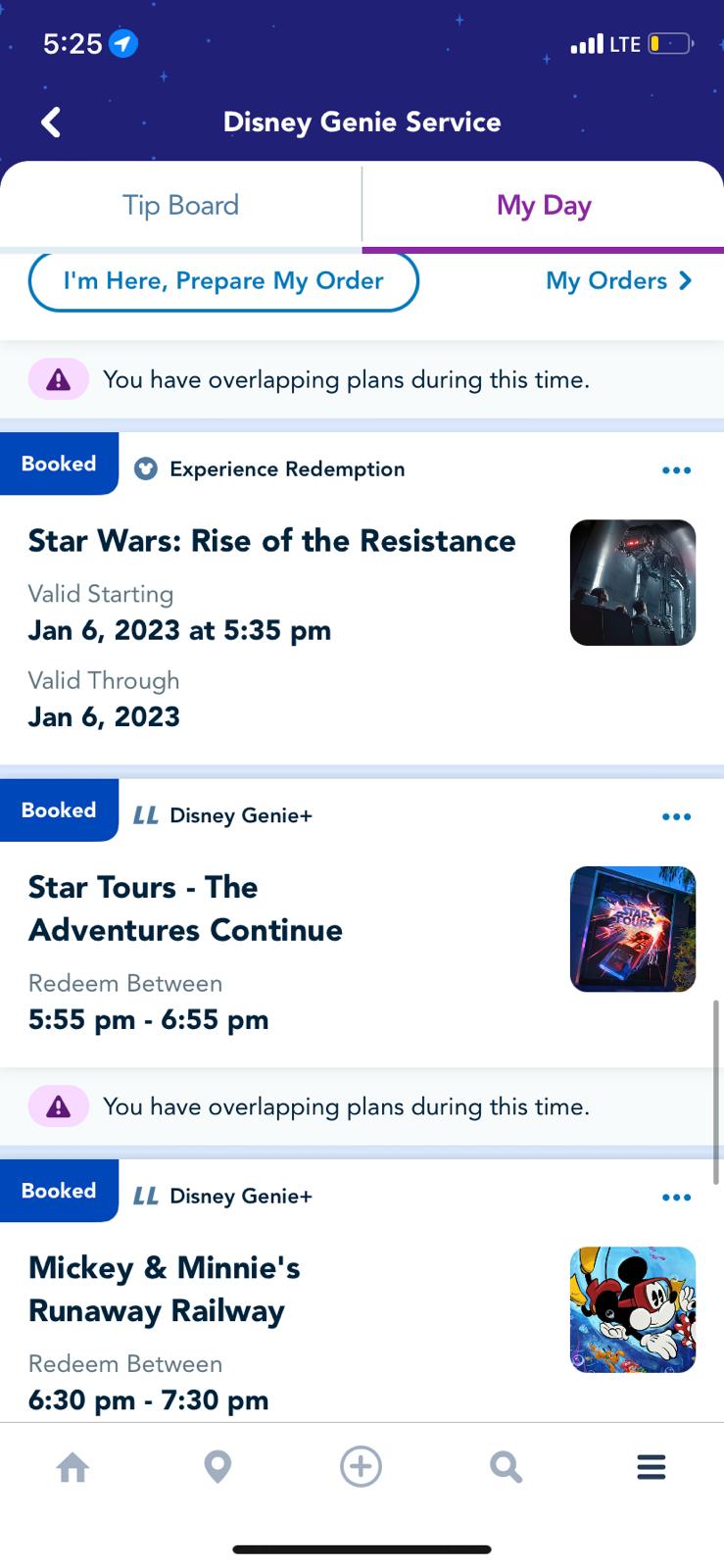Tap I'm Here, Prepare My Order

[223, 281]
